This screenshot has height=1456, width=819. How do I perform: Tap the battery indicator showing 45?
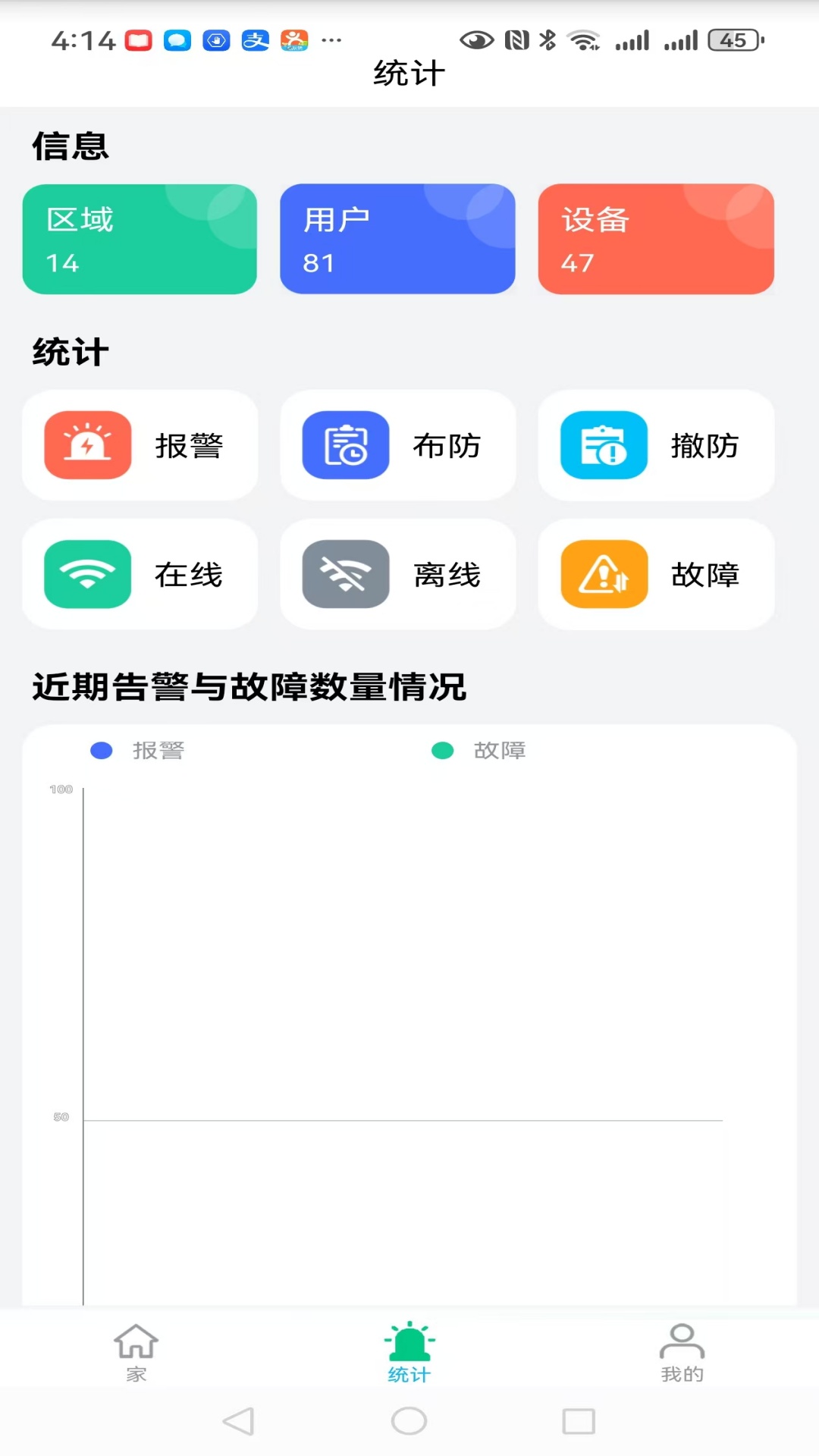[732, 40]
